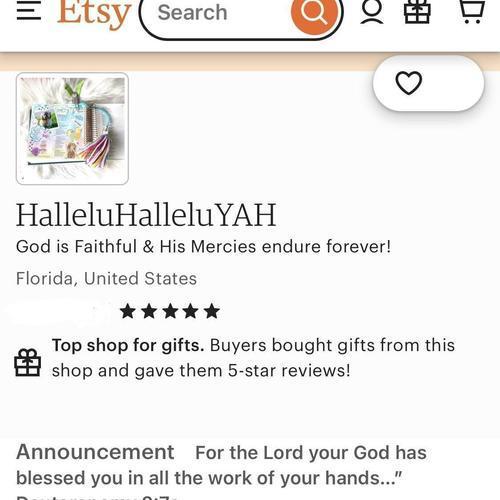This screenshot has width=500, height=500.
Task: Go to the Etsy home page
Action: [94, 14]
